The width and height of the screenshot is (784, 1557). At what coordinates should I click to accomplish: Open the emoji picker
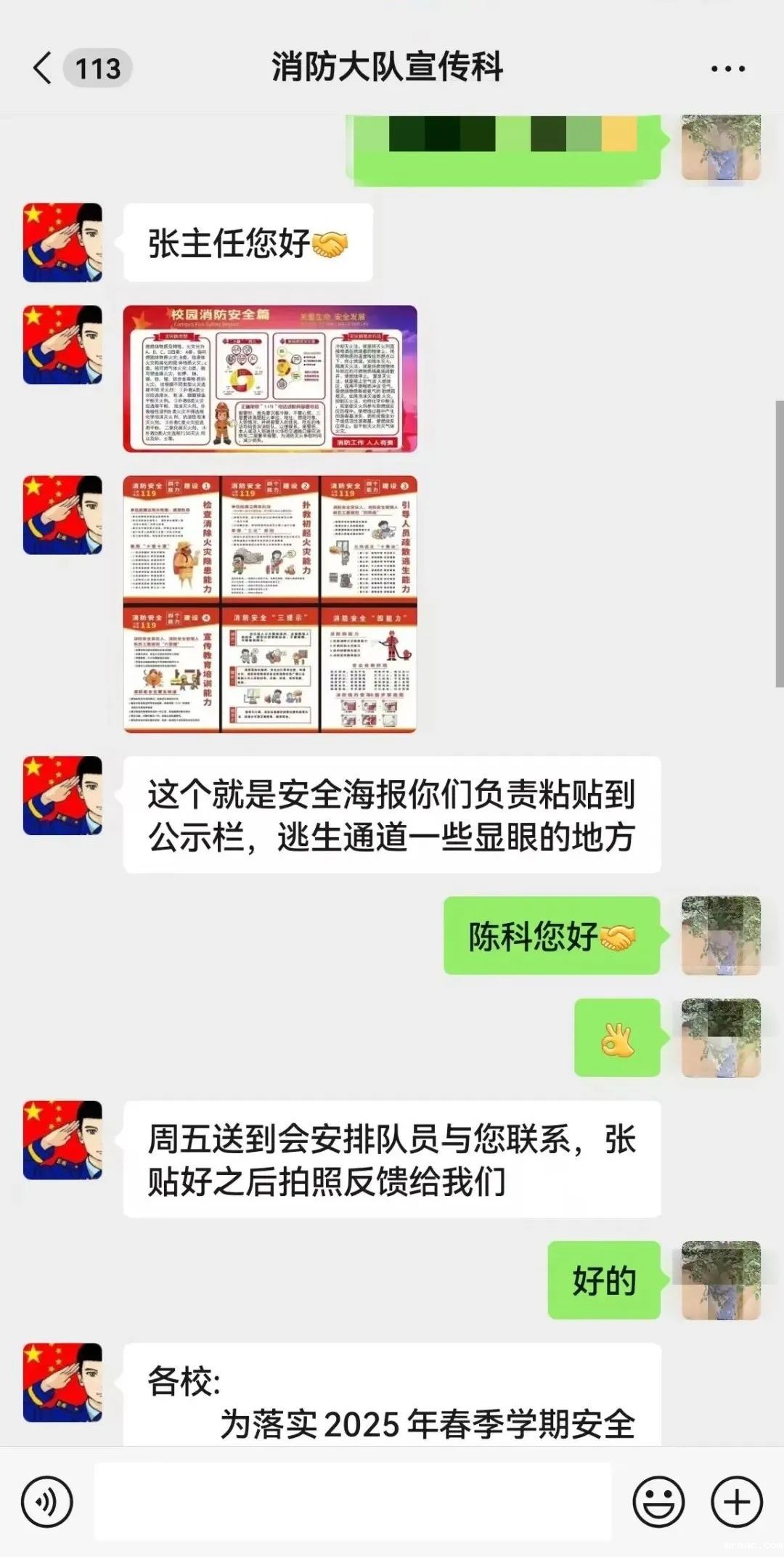tap(658, 1501)
